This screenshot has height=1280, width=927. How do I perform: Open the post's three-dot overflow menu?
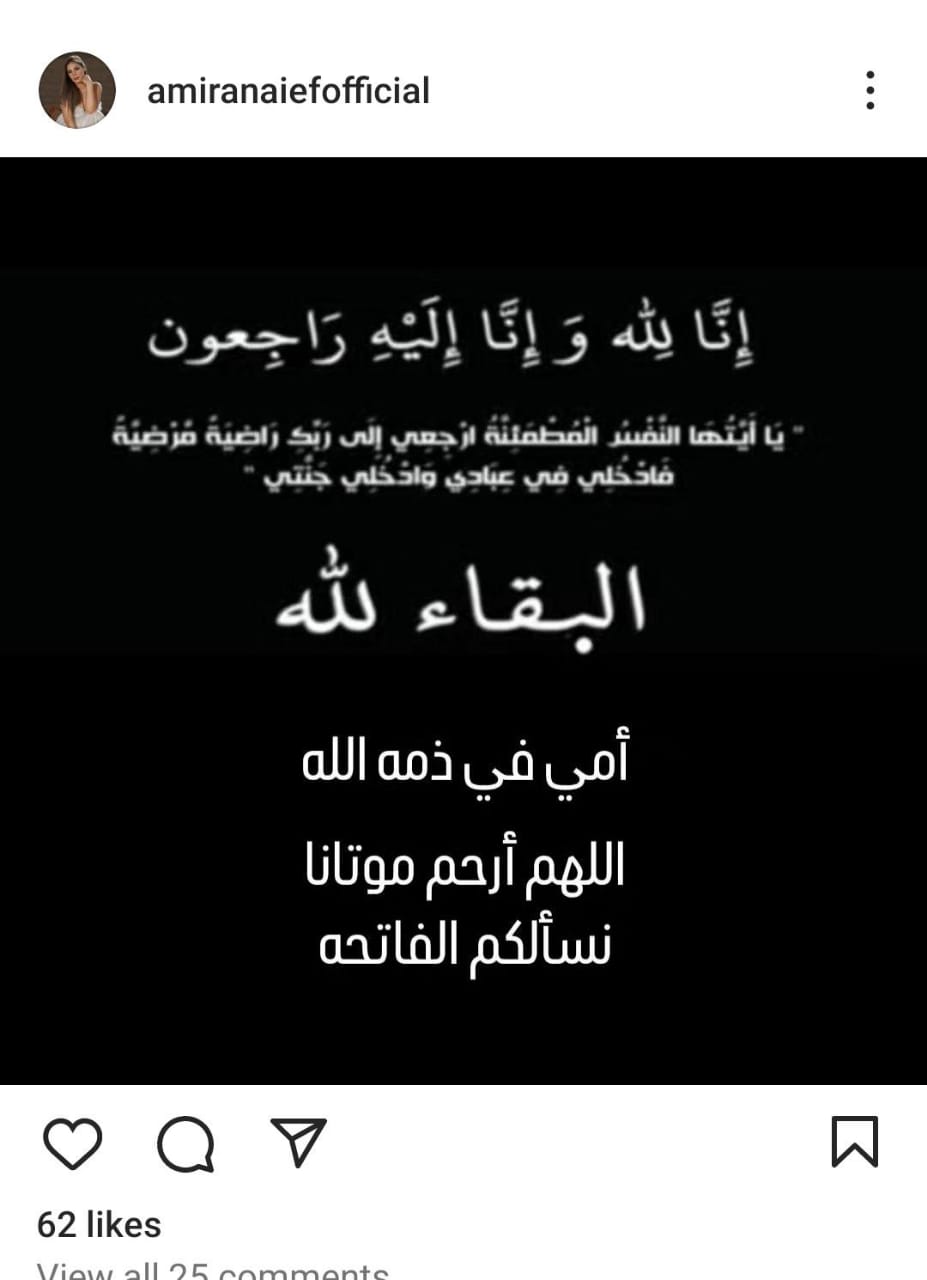click(x=870, y=91)
